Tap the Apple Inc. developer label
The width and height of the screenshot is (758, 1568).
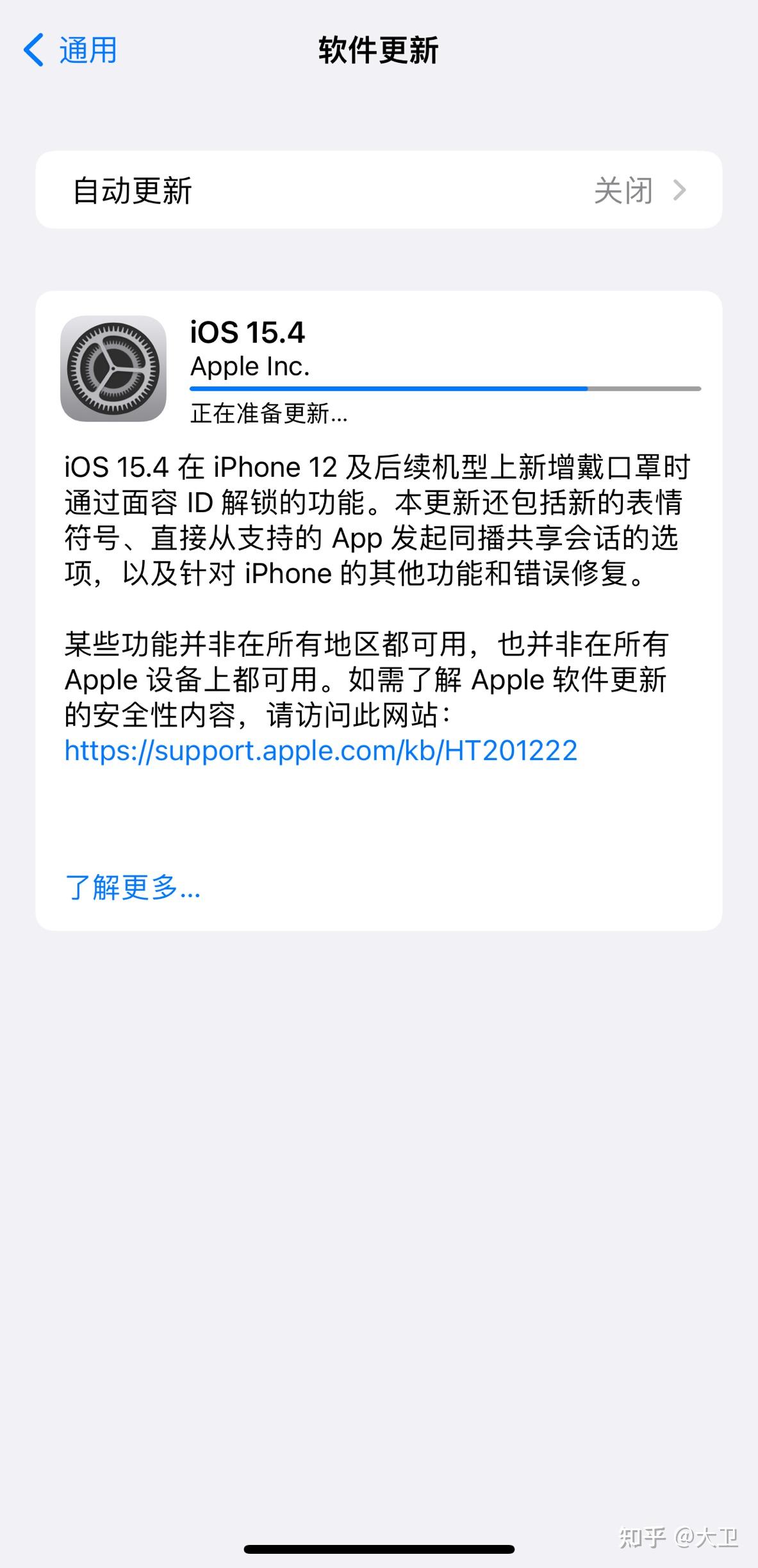[x=250, y=366]
